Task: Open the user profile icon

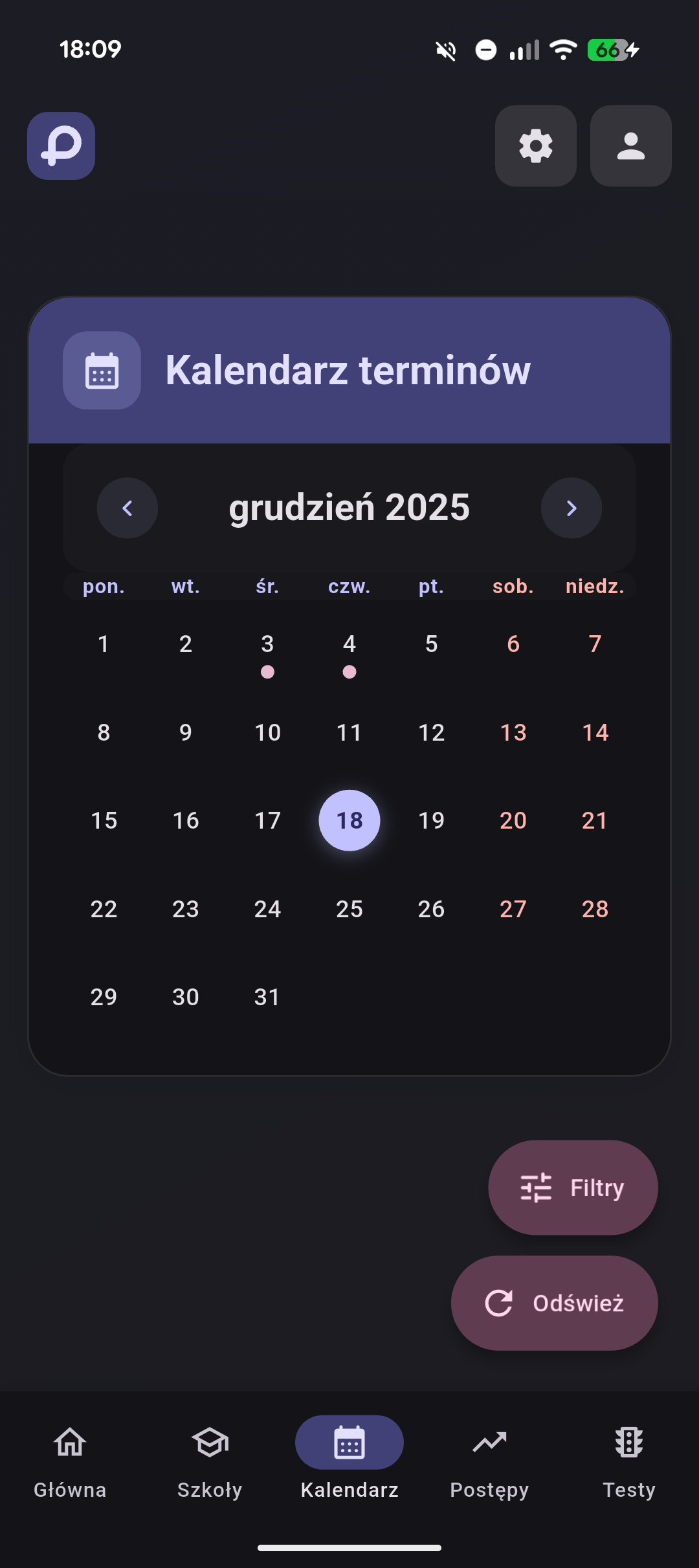Action: pyautogui.click(x=630, y=146)
